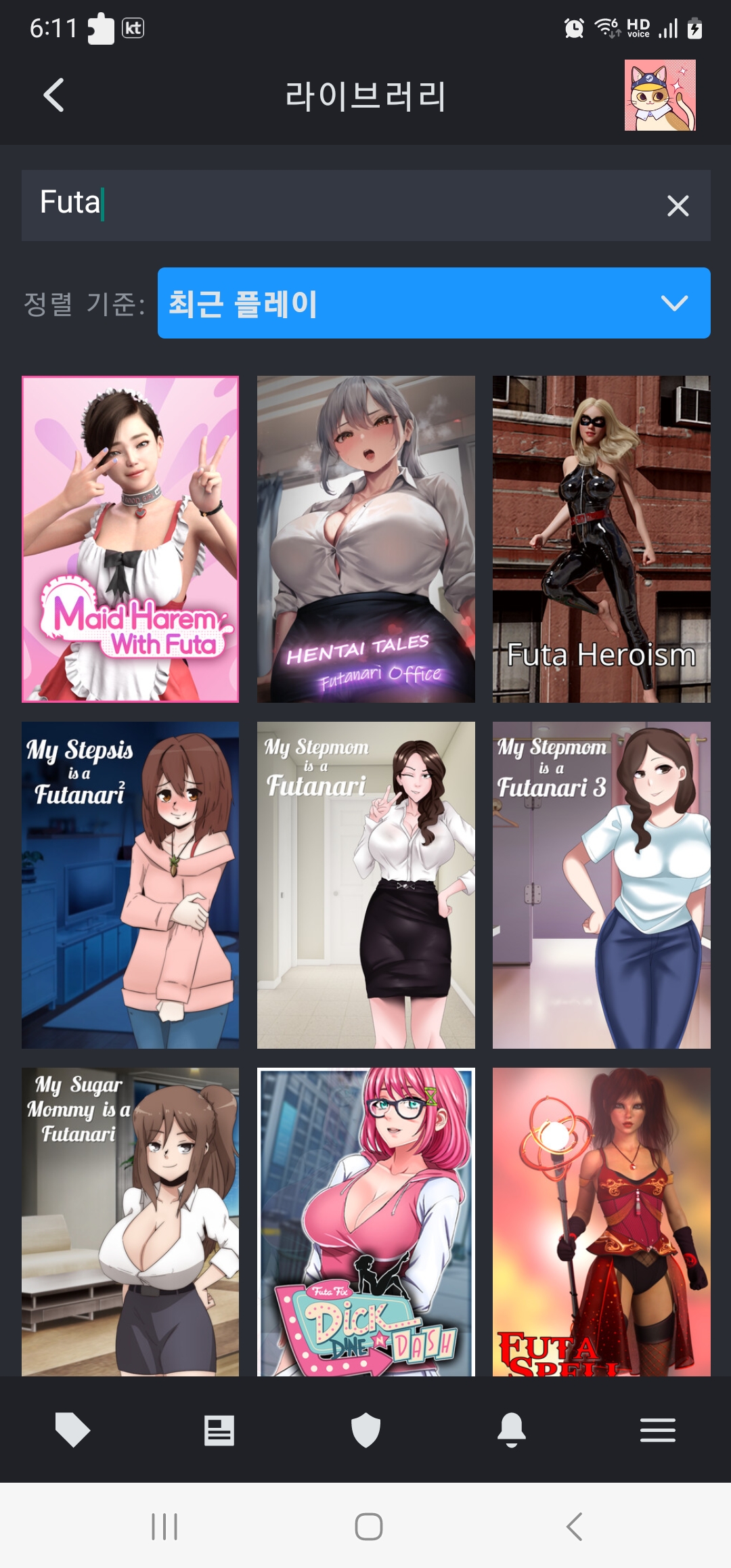The image size is (731, 1568).
Task: Go back from the library screen
Action: (53, 95)
